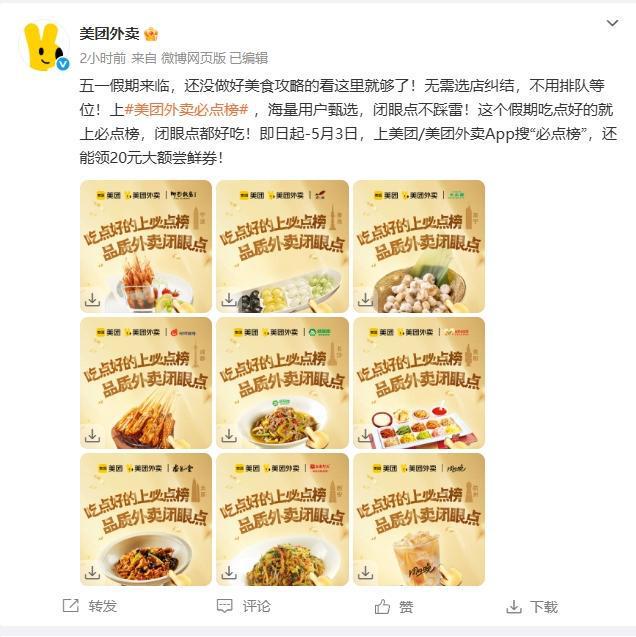Screen dimensions: 636x637
Task: Open comments with 评论
Action: (x=243, y=606)
